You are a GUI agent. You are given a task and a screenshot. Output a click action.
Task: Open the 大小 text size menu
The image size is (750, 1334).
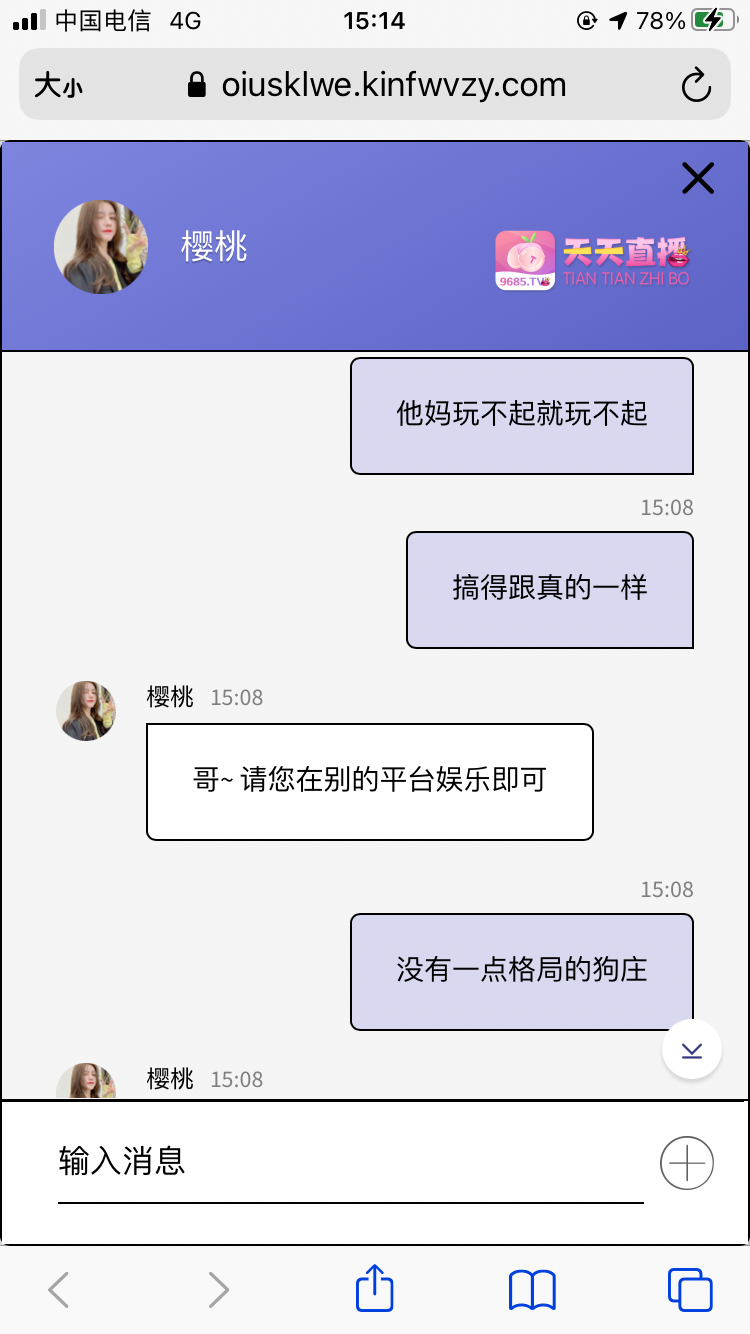point(58,86)
